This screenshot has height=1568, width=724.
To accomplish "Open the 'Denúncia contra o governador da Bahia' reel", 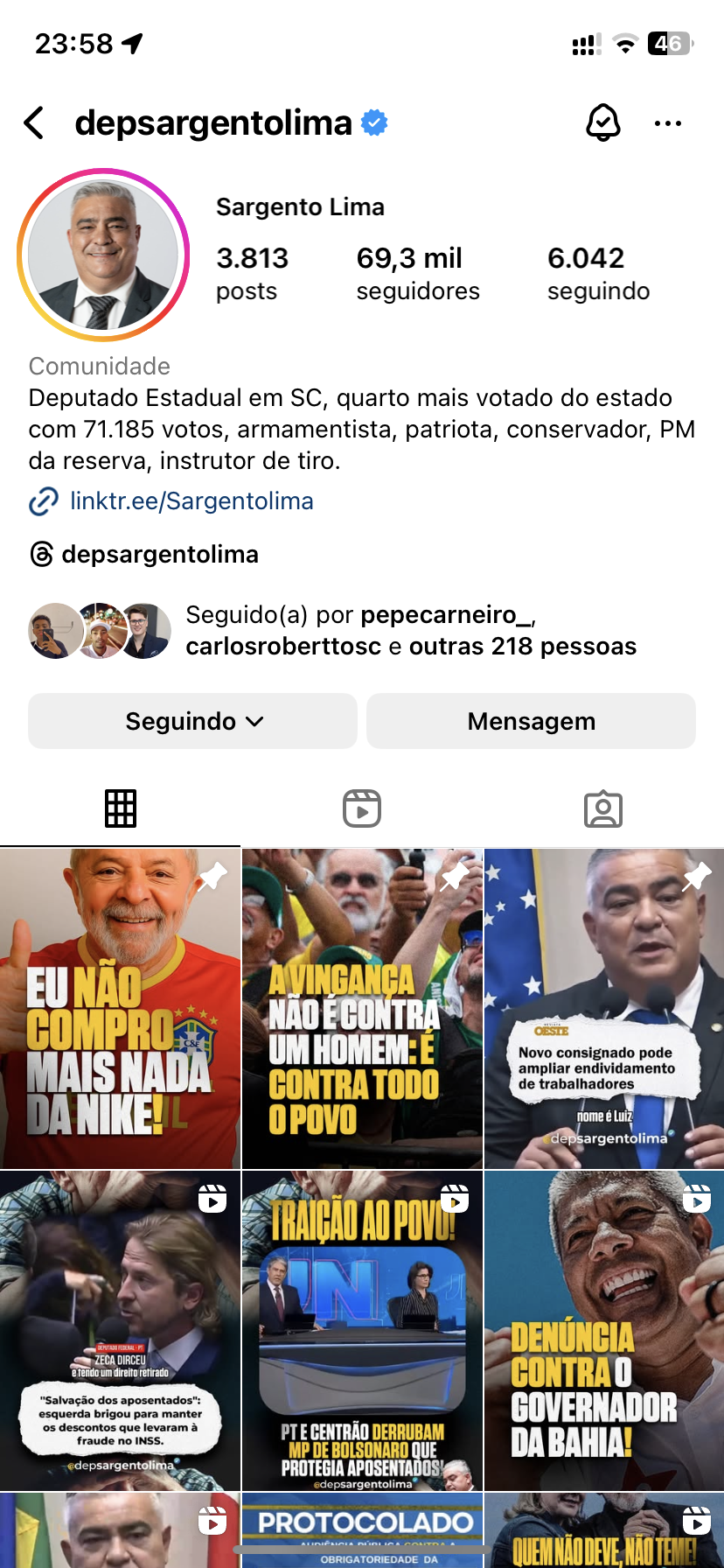I will point(603,1330).
